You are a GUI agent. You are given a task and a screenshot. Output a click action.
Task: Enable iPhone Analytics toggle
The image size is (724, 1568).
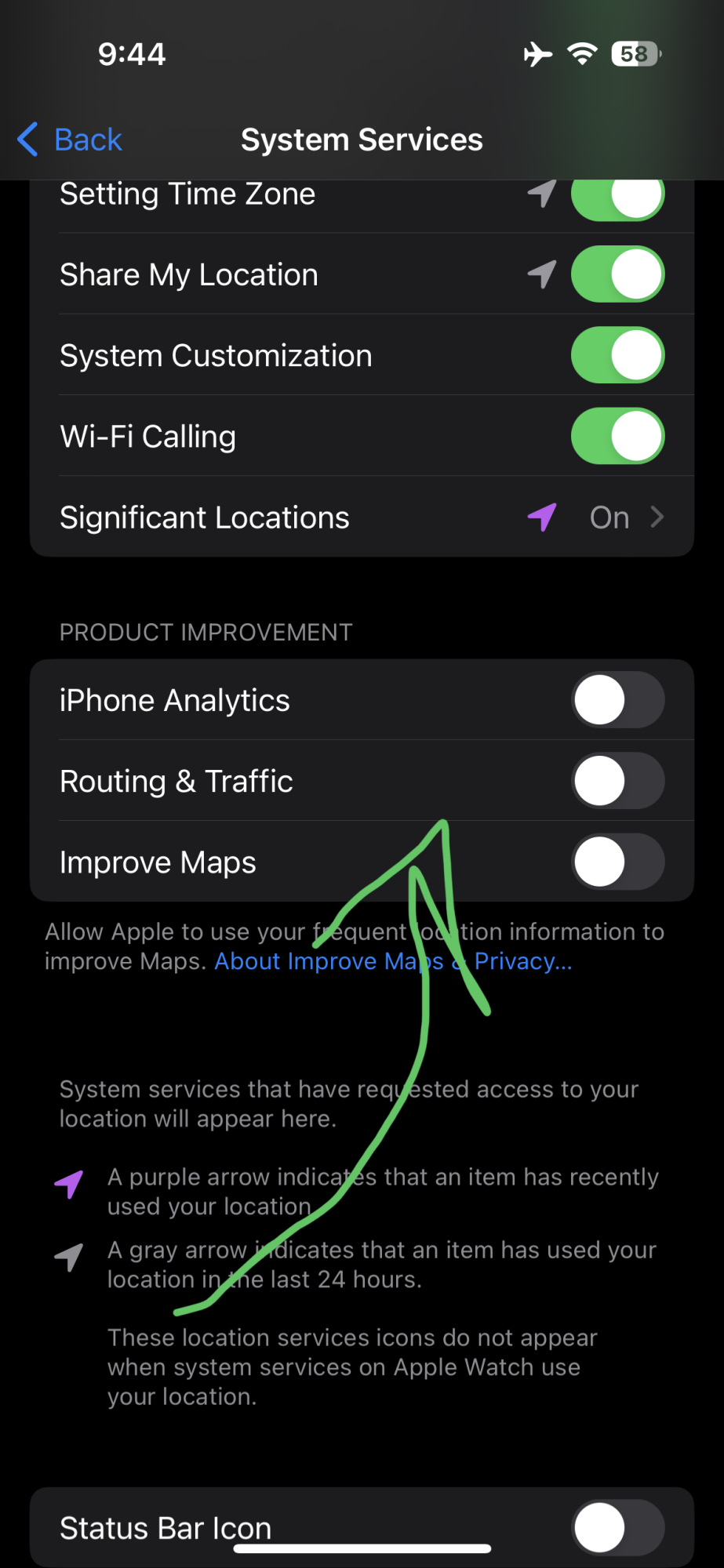coord(617,700)
